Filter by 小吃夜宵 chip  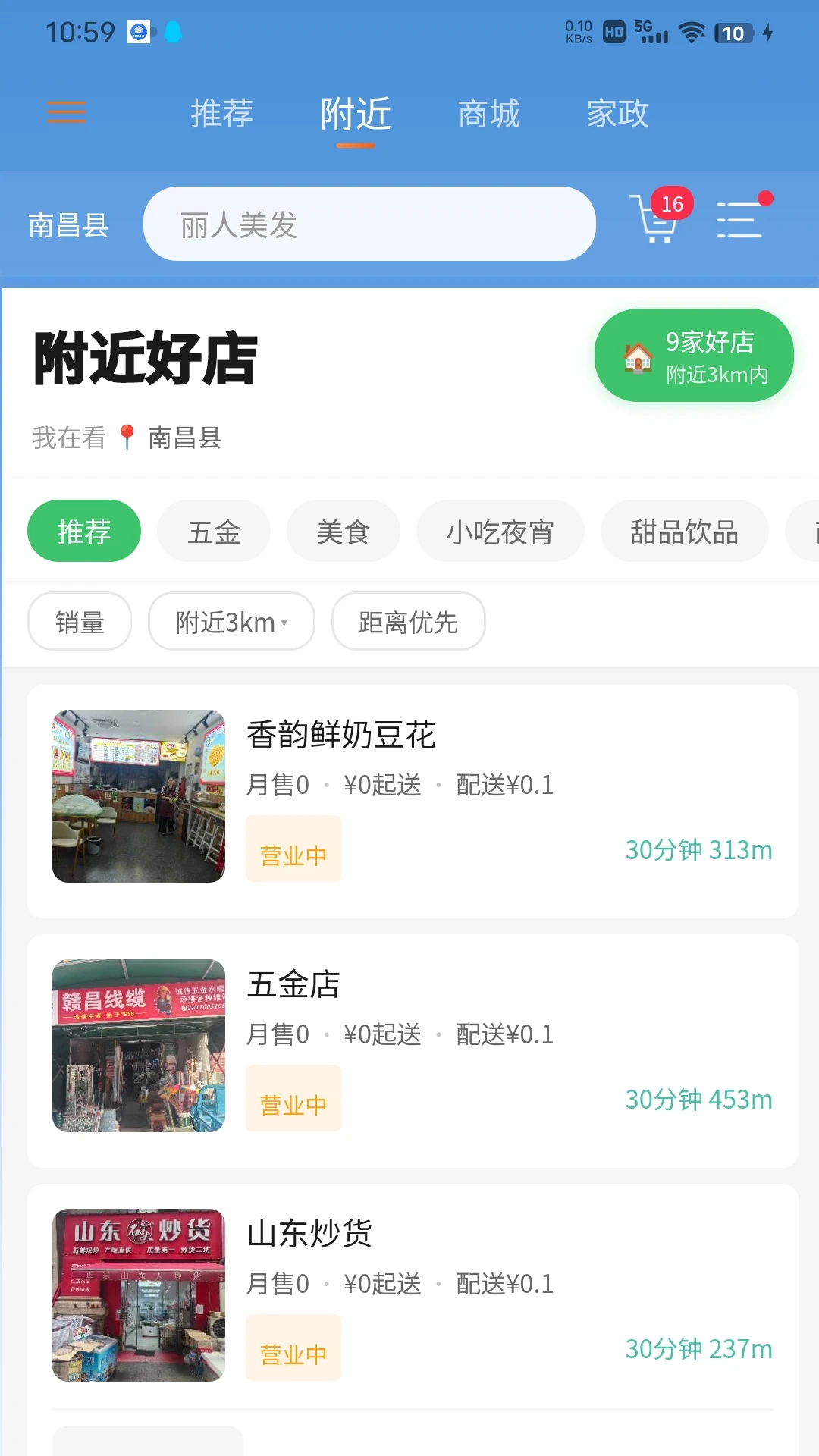(x=500, y=531)
